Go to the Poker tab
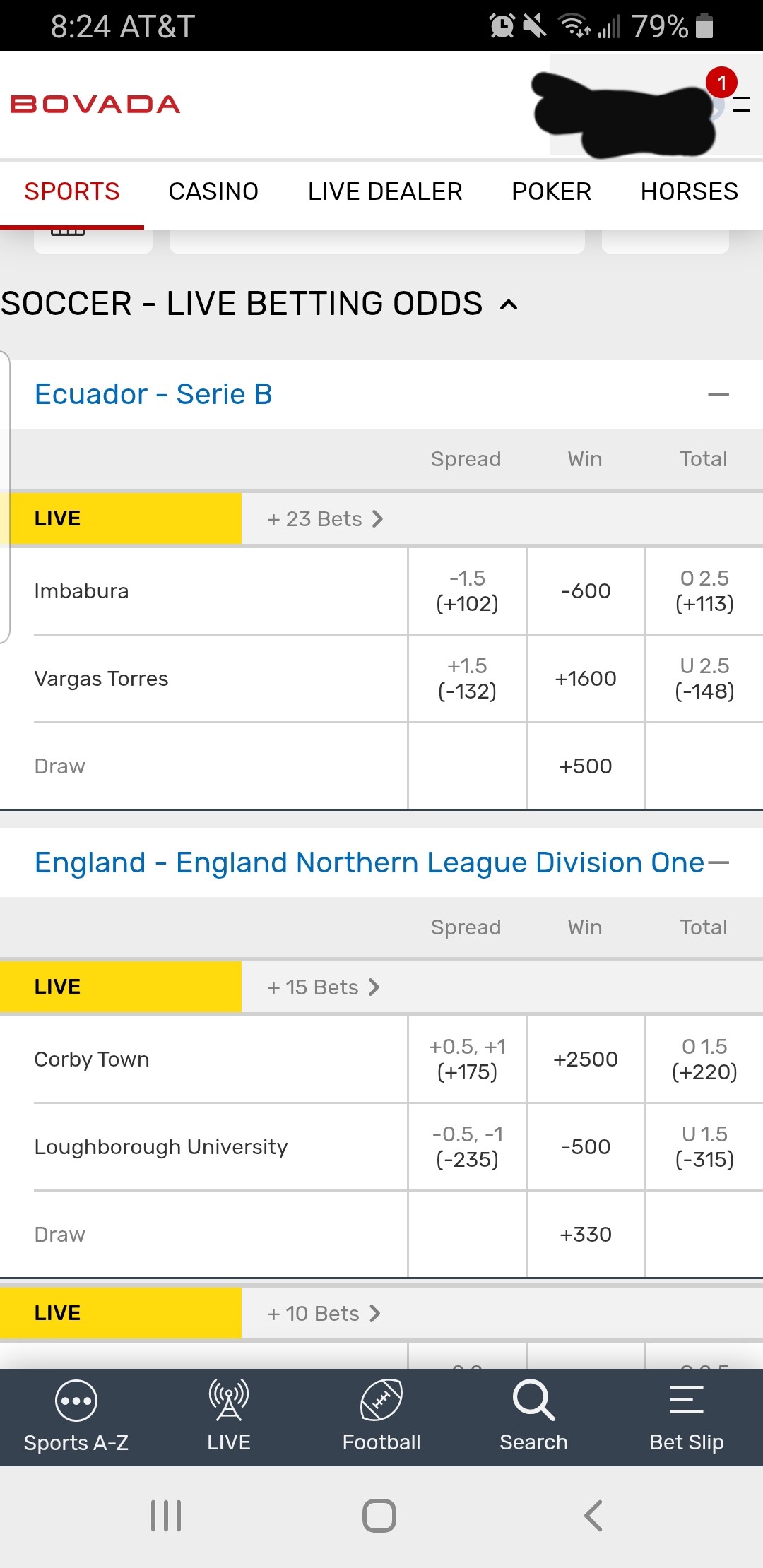 (551, 191)
